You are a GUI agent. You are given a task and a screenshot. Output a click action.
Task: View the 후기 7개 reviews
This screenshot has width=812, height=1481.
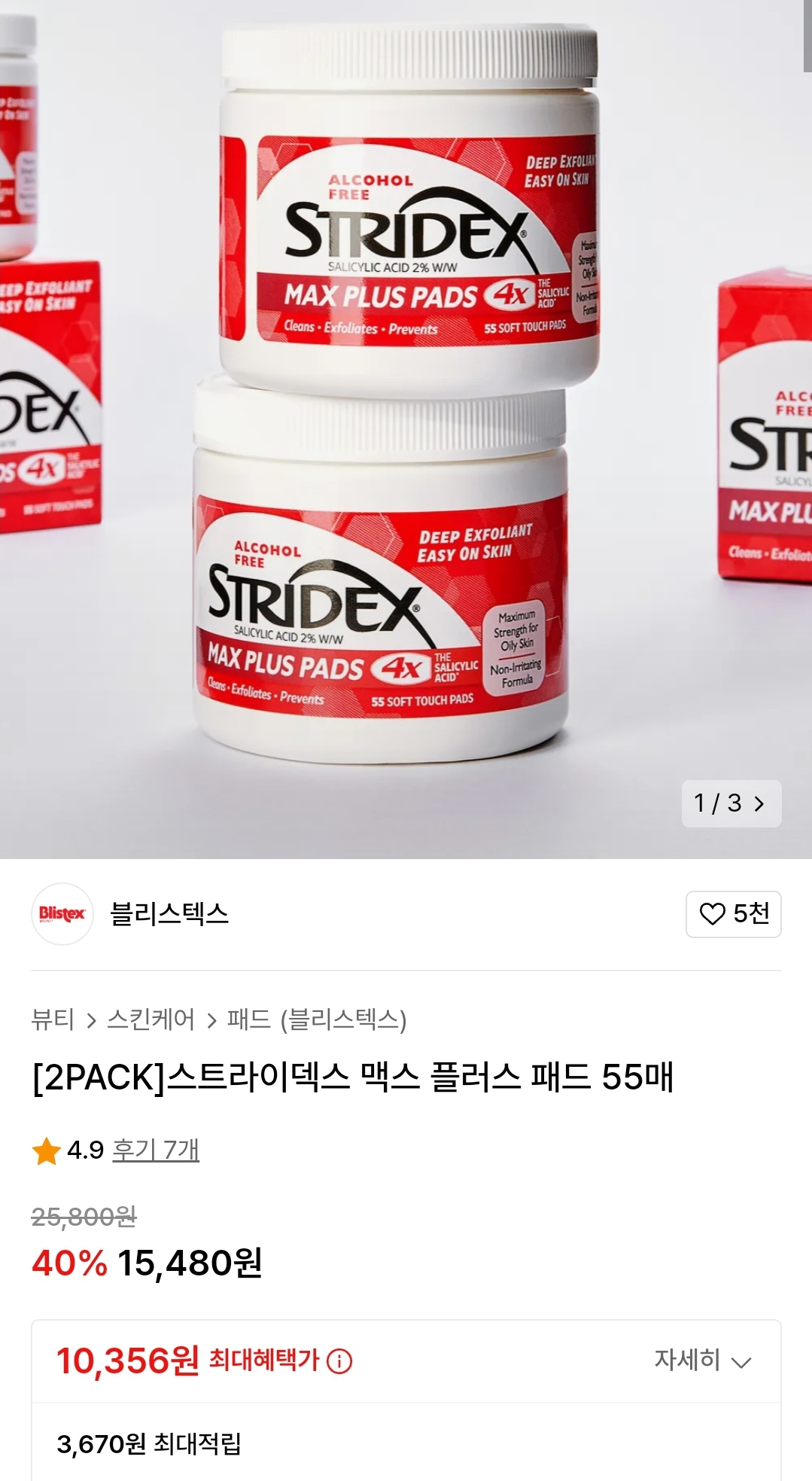(155, 1150)
